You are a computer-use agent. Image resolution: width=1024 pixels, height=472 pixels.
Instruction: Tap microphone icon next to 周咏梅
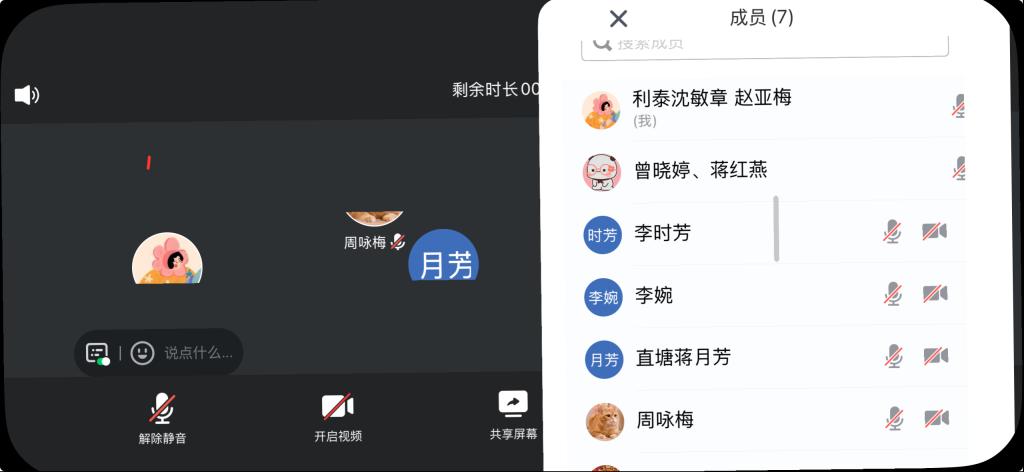[893, 419]
